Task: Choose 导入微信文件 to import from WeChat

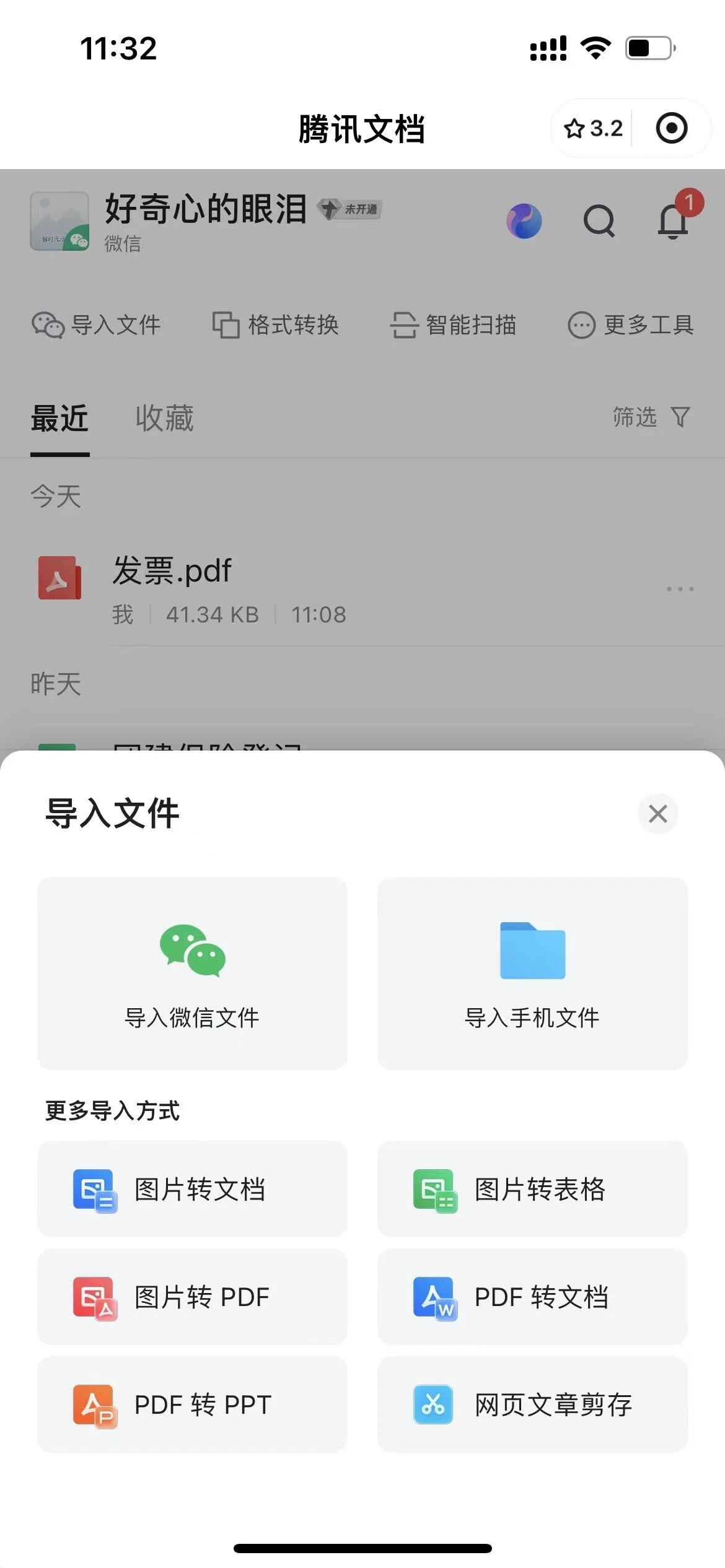Action: 192,973
